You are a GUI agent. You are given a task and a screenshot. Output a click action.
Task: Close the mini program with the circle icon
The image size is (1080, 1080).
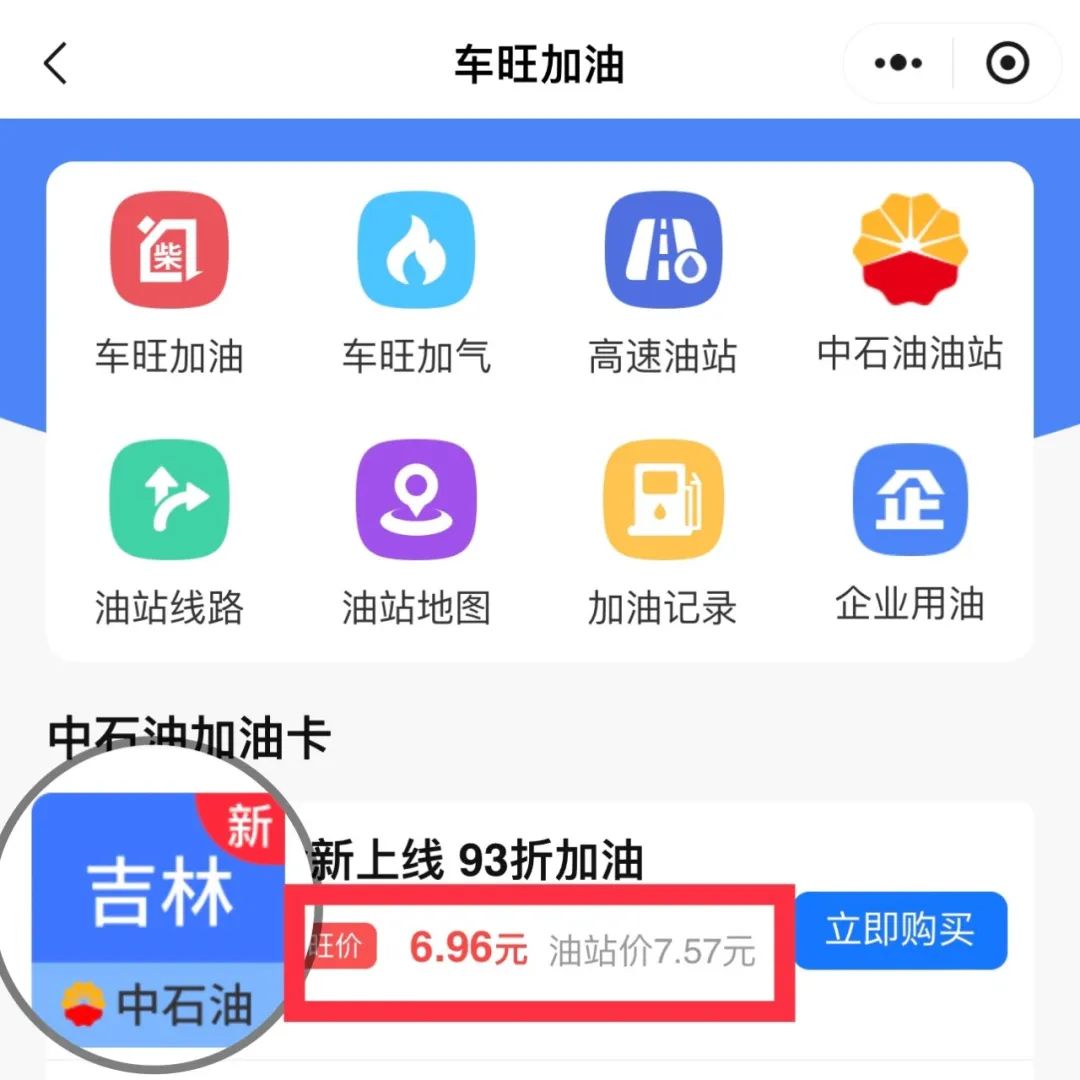pos(1007,64)
